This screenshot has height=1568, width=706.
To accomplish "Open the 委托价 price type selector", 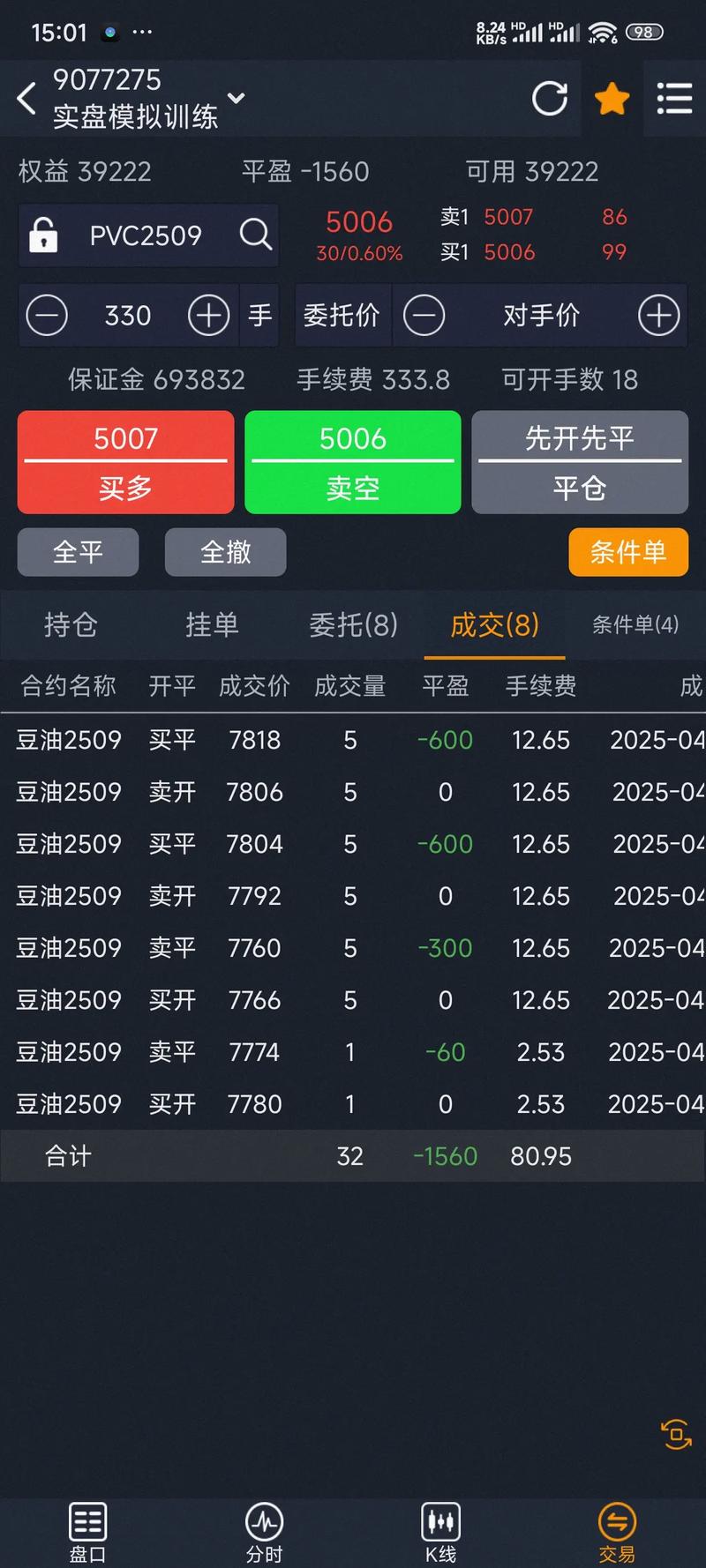I will [342, 315].
